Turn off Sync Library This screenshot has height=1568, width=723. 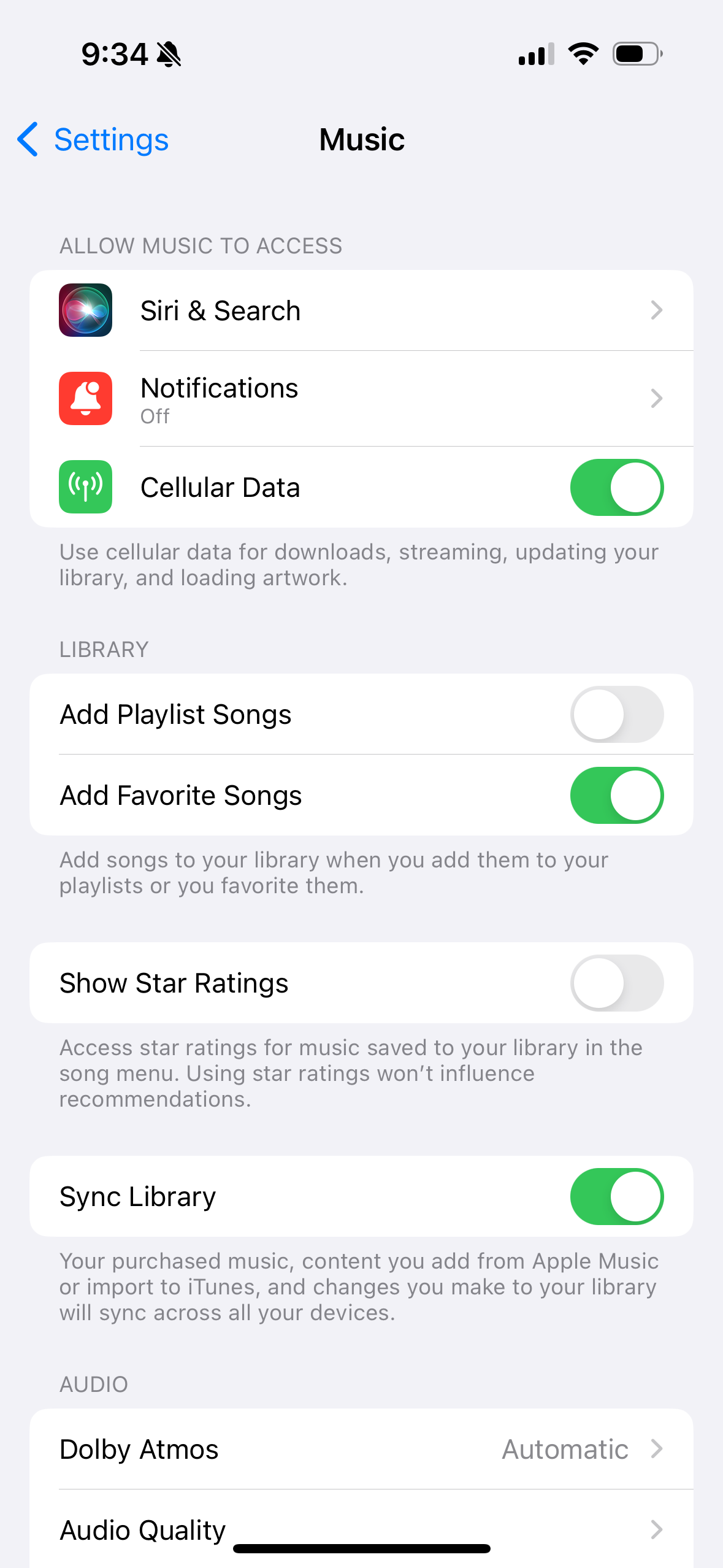click(x=616, y=1196)
